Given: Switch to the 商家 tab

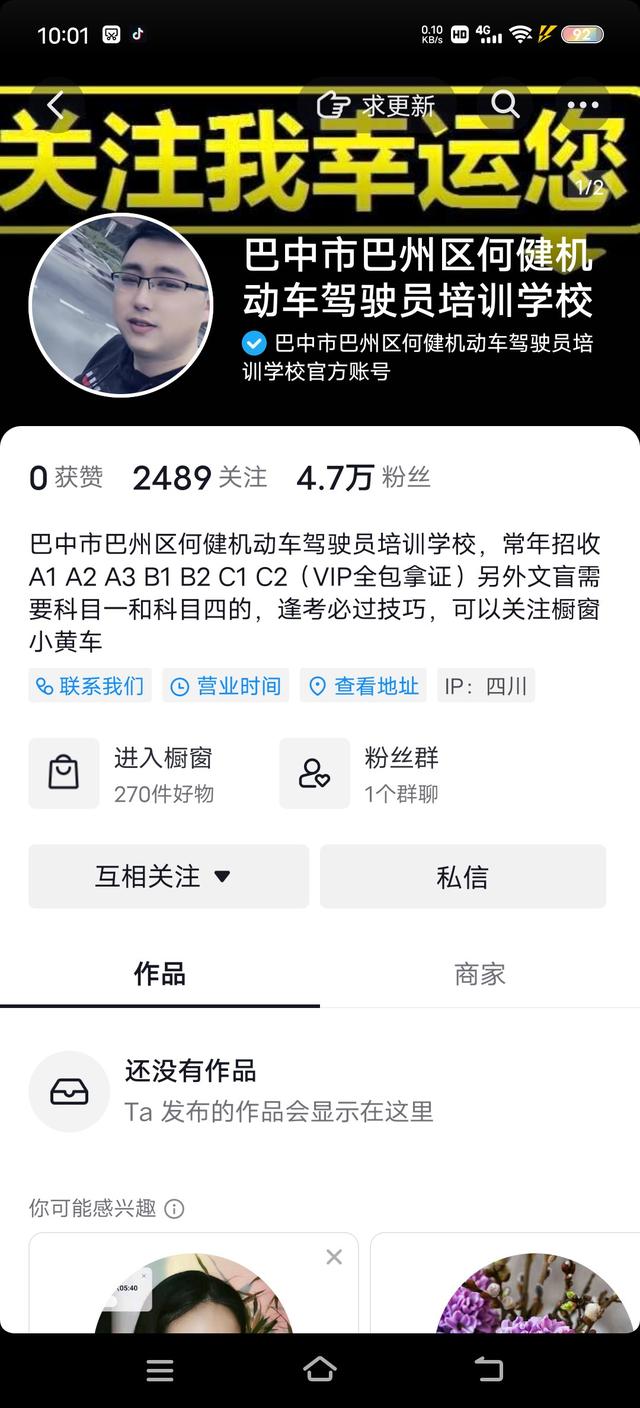Looking at the screenshot, I should point(480,974).
